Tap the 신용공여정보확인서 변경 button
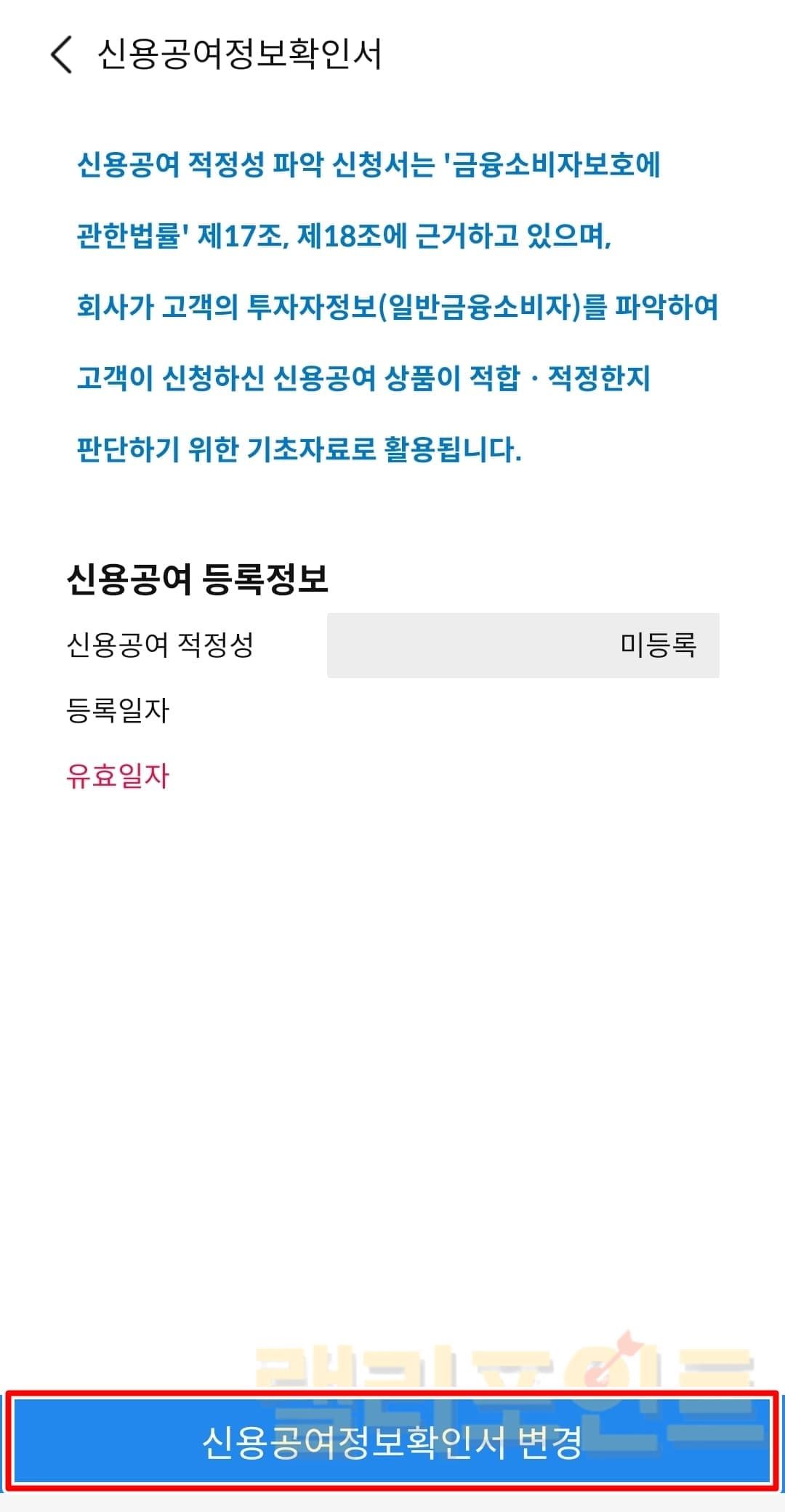 [392, 1441]
